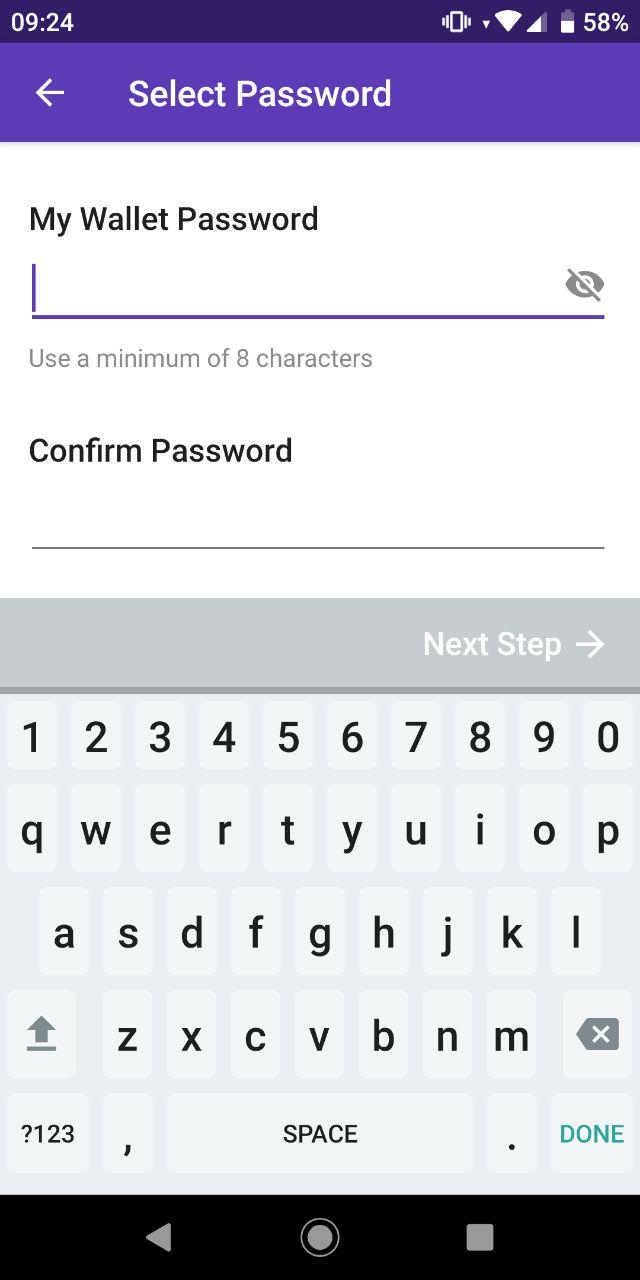This screenshot has width=640, height=1280.
Task: Tap the keyboard backspace key
Action: (598, 1034)
